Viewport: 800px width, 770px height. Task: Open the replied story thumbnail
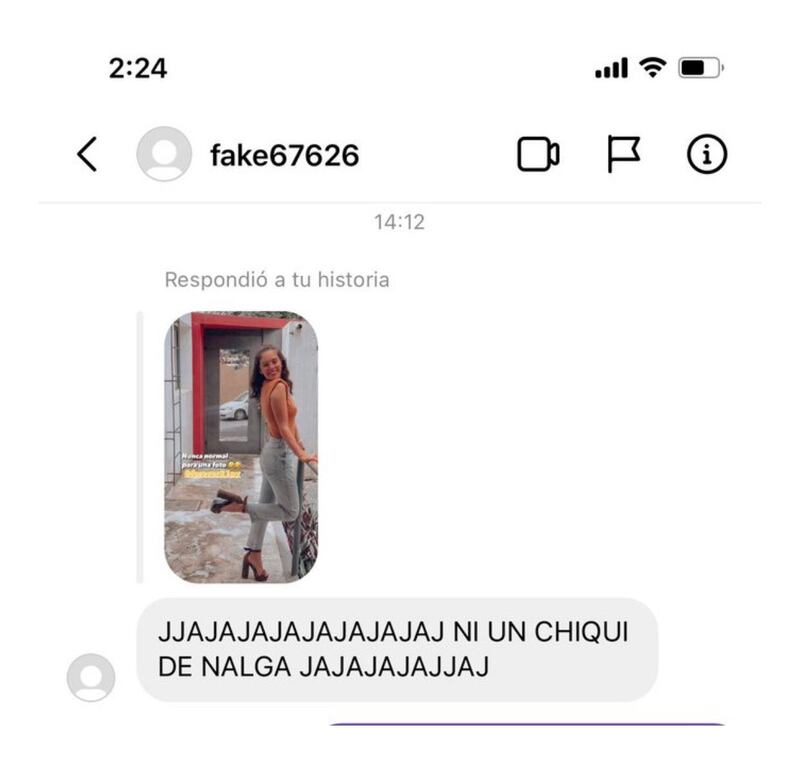coord(241,447)
